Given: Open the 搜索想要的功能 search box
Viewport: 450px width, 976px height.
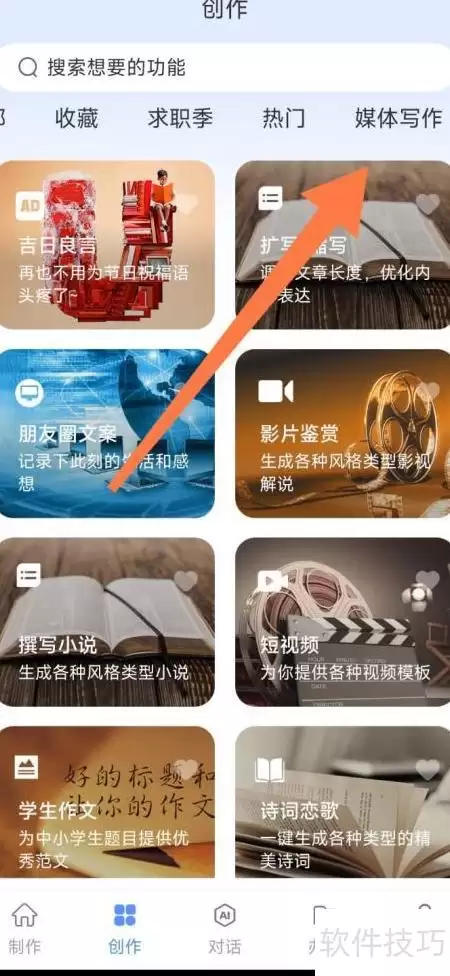Looking at the screenshot, I should [225, 67].
